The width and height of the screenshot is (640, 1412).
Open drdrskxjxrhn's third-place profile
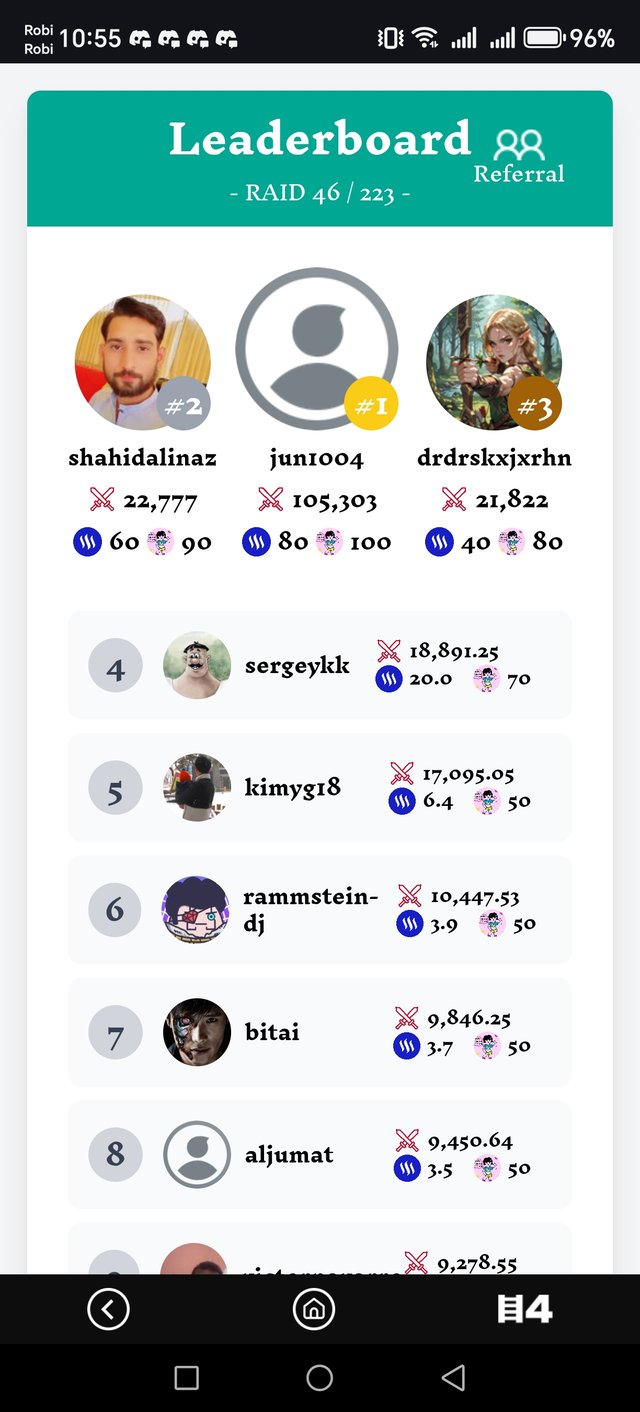(x=493, y=362)
